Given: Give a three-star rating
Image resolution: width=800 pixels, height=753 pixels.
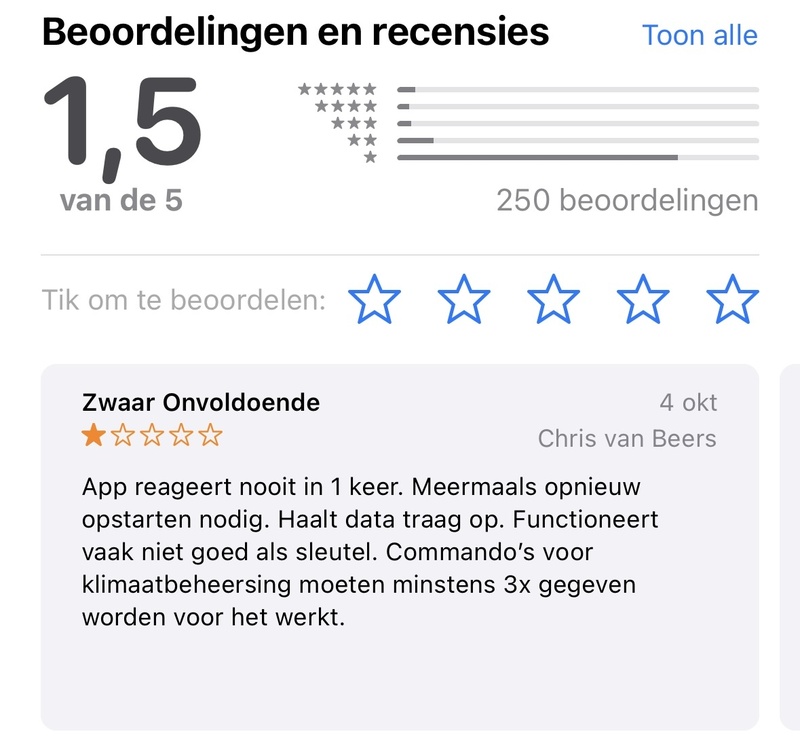Looking at the screenshot, I should click(x=553, y=299).
